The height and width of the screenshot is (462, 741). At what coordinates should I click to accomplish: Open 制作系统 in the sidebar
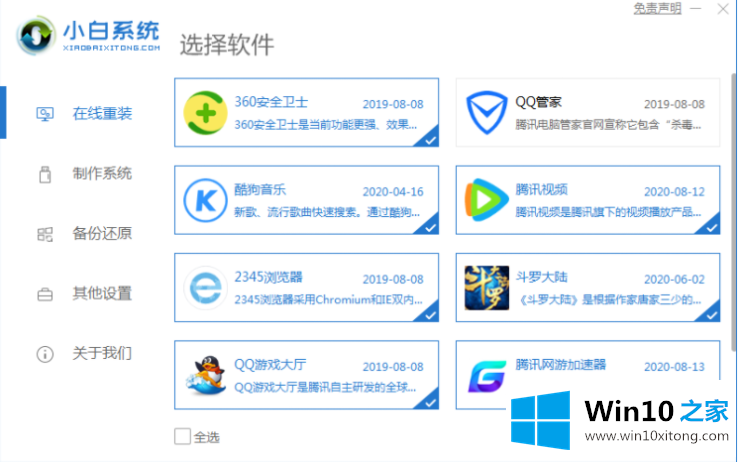click(x=101, y=173)
